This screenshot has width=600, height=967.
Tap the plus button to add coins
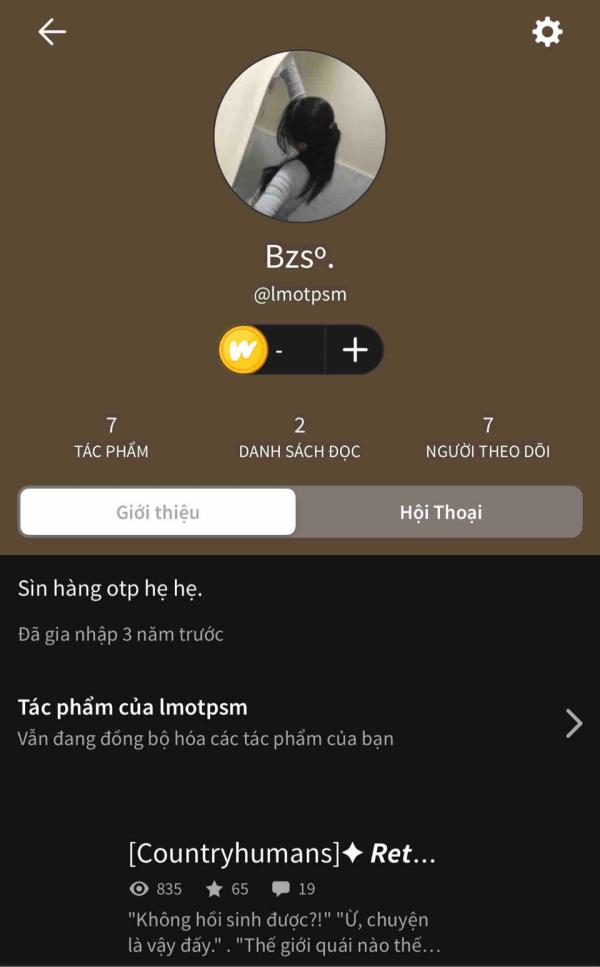click(355, 350)
